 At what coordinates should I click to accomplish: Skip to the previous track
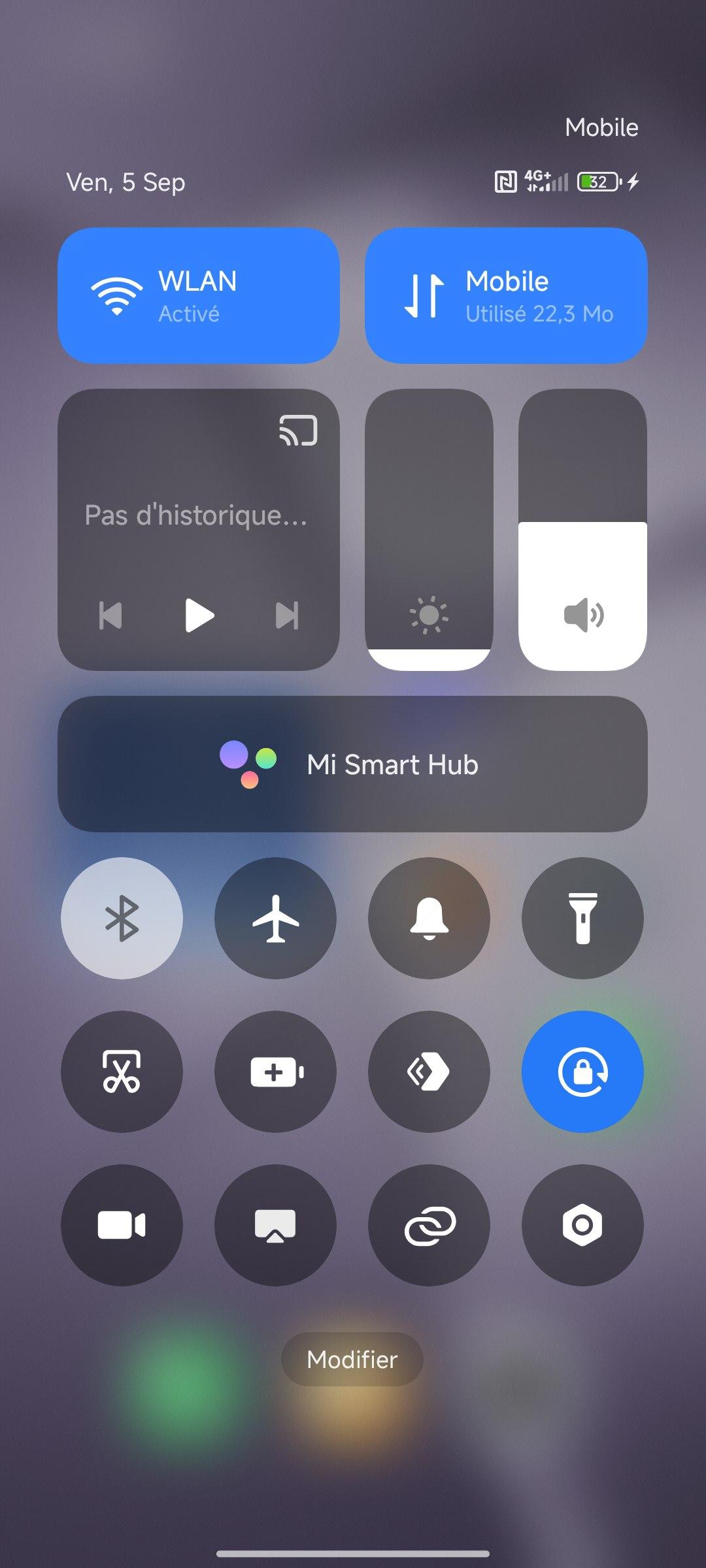point(110,615)
